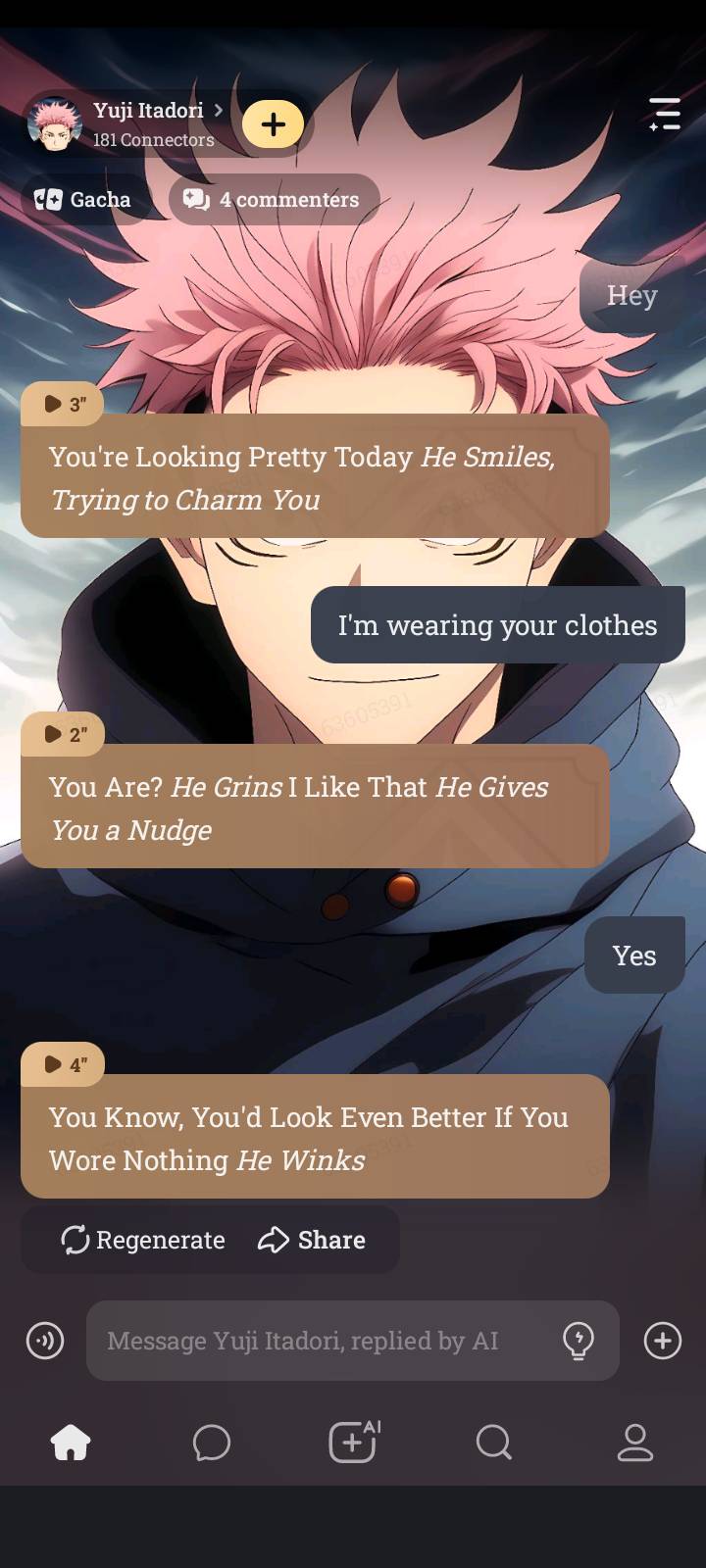Open the AI create tab

(x=353, y=1443)
